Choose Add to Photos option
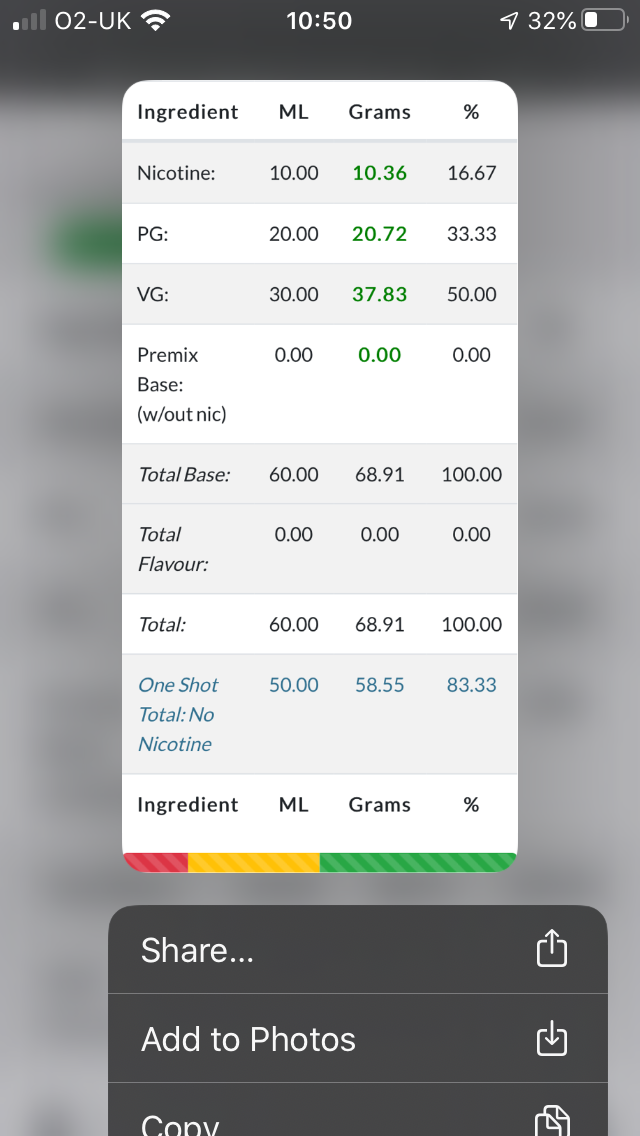The image size is (640, 1136). (357, 1038)
